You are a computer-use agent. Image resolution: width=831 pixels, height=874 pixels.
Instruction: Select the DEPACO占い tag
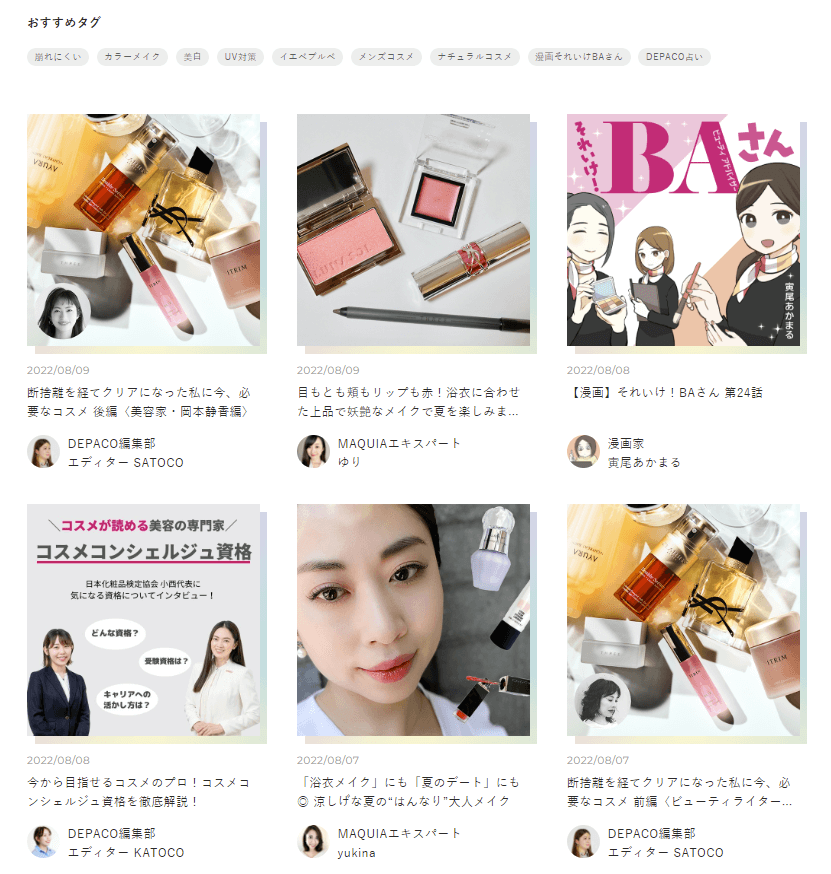click(x=674, y=57)
